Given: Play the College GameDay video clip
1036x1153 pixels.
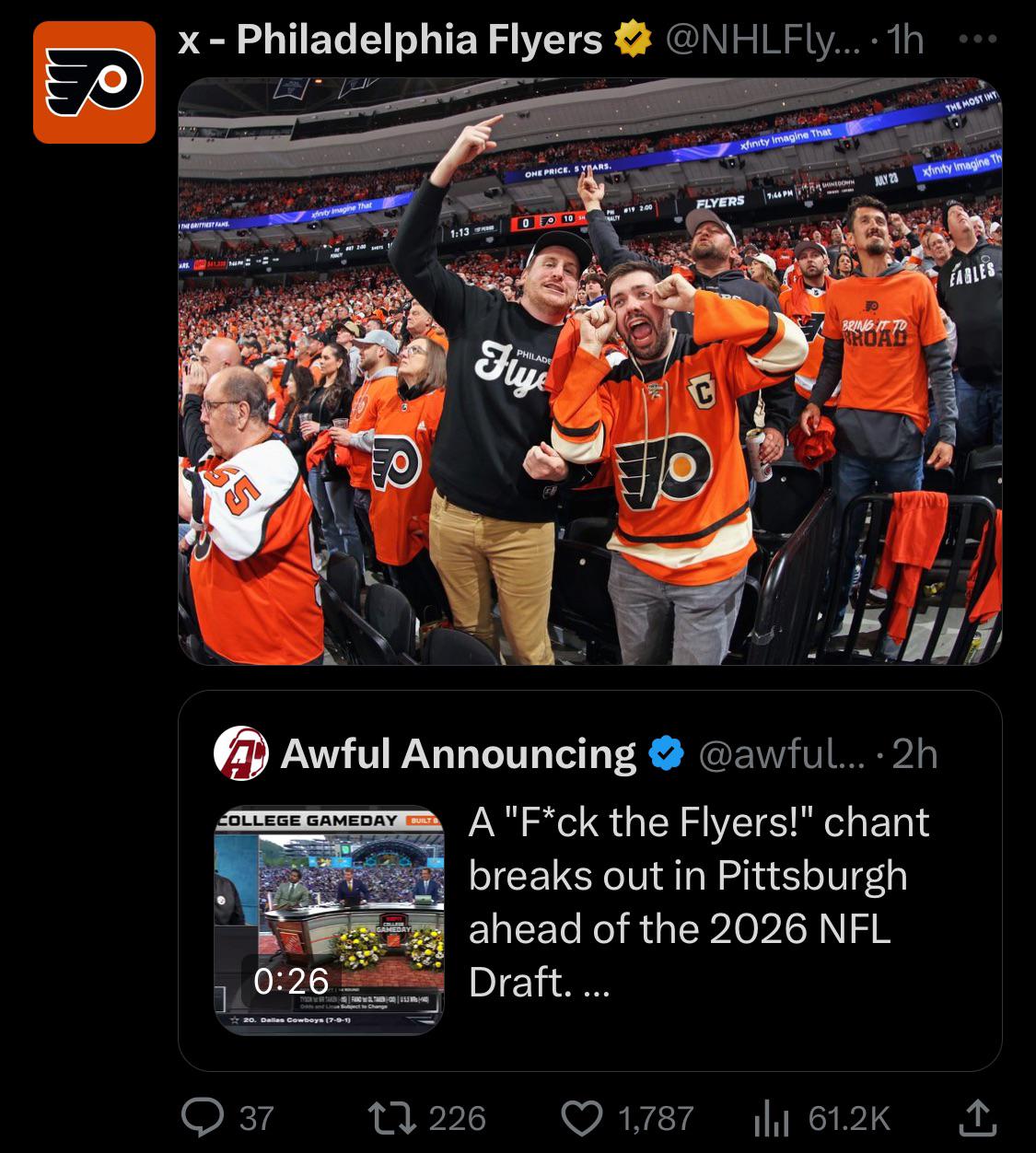Looking at the screenshot, I should (329, 920).
